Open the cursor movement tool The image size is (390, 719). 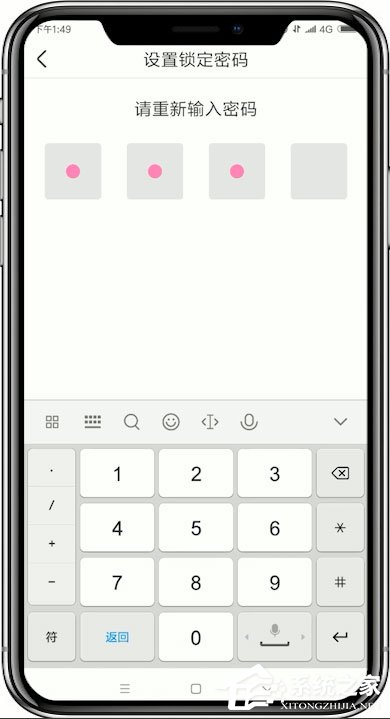pos(210,421)
